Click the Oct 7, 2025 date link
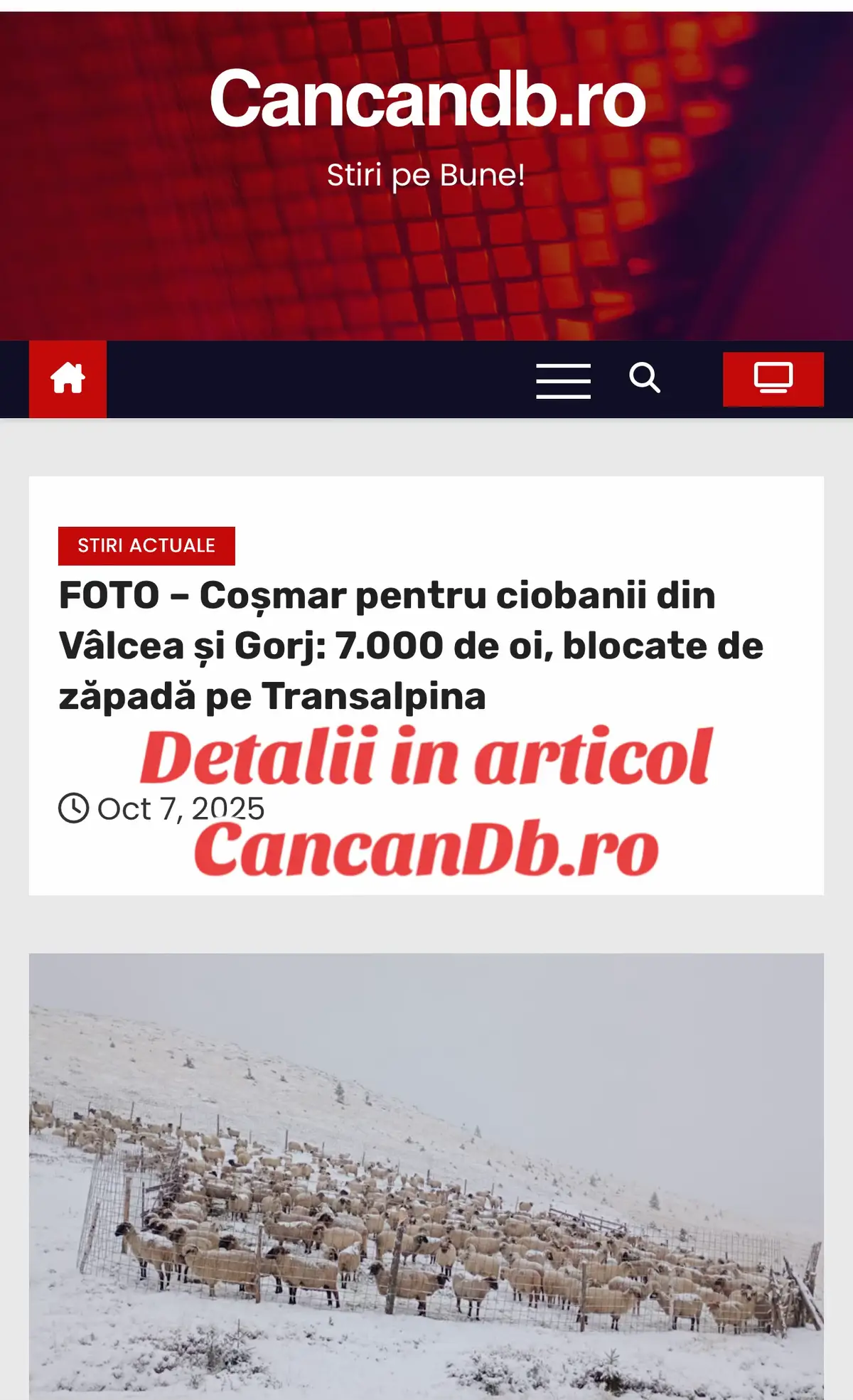853x1400 pixels. coord(180,808)
